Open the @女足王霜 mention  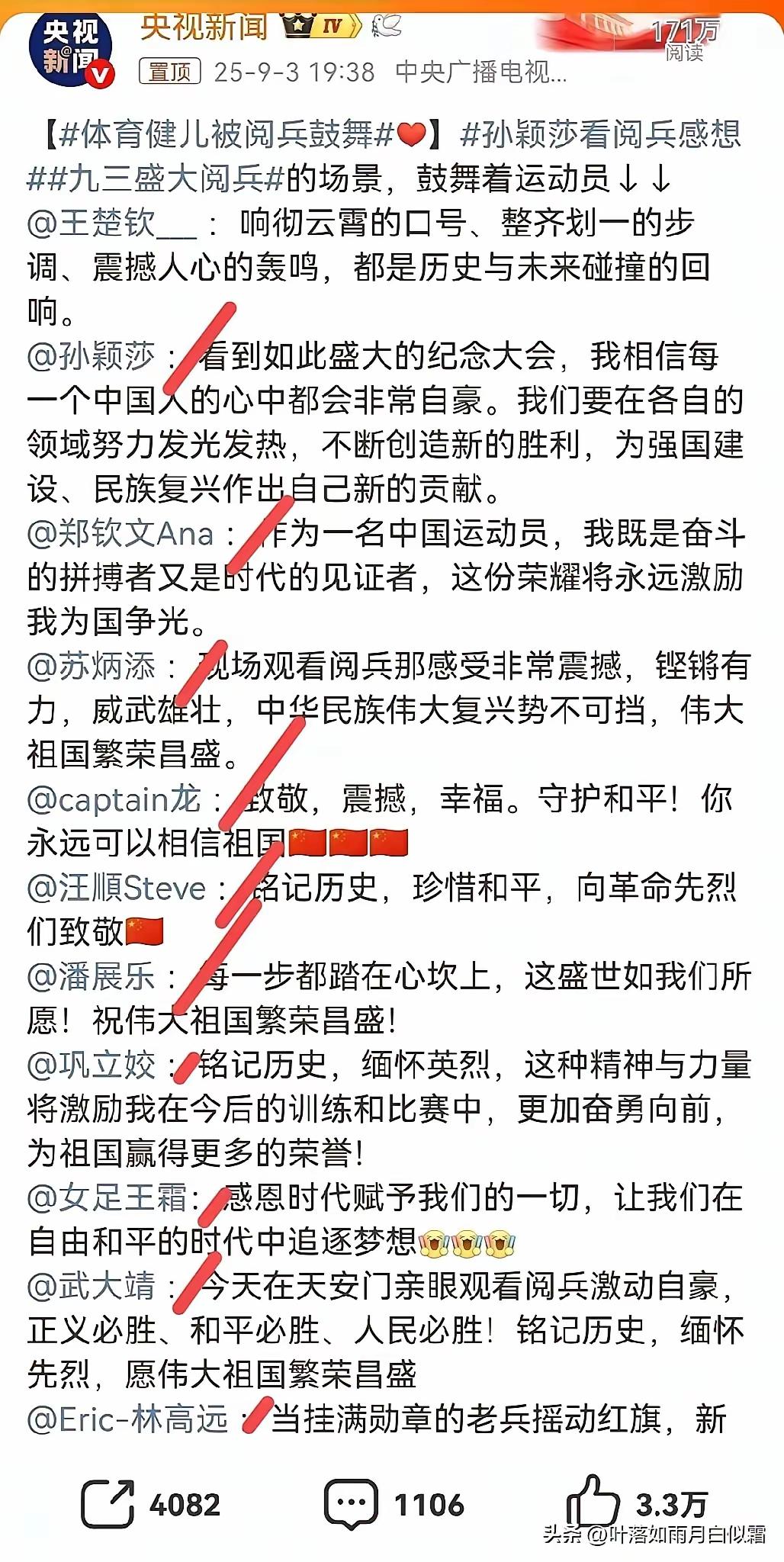(107, 1198)
